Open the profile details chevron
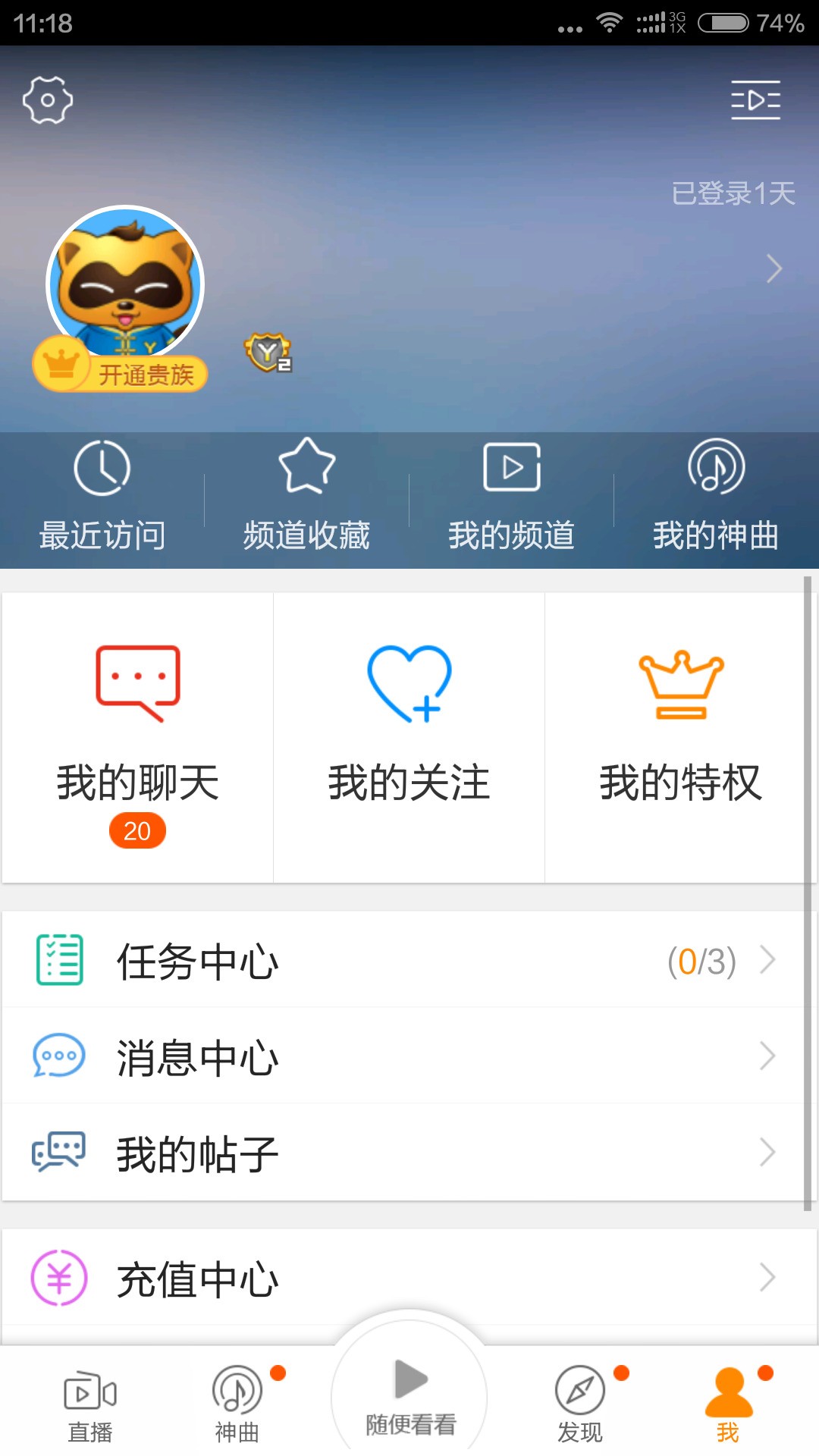The height and width of the screenshot is (1456, 819). pyautogui.click(x=773, y=268)
